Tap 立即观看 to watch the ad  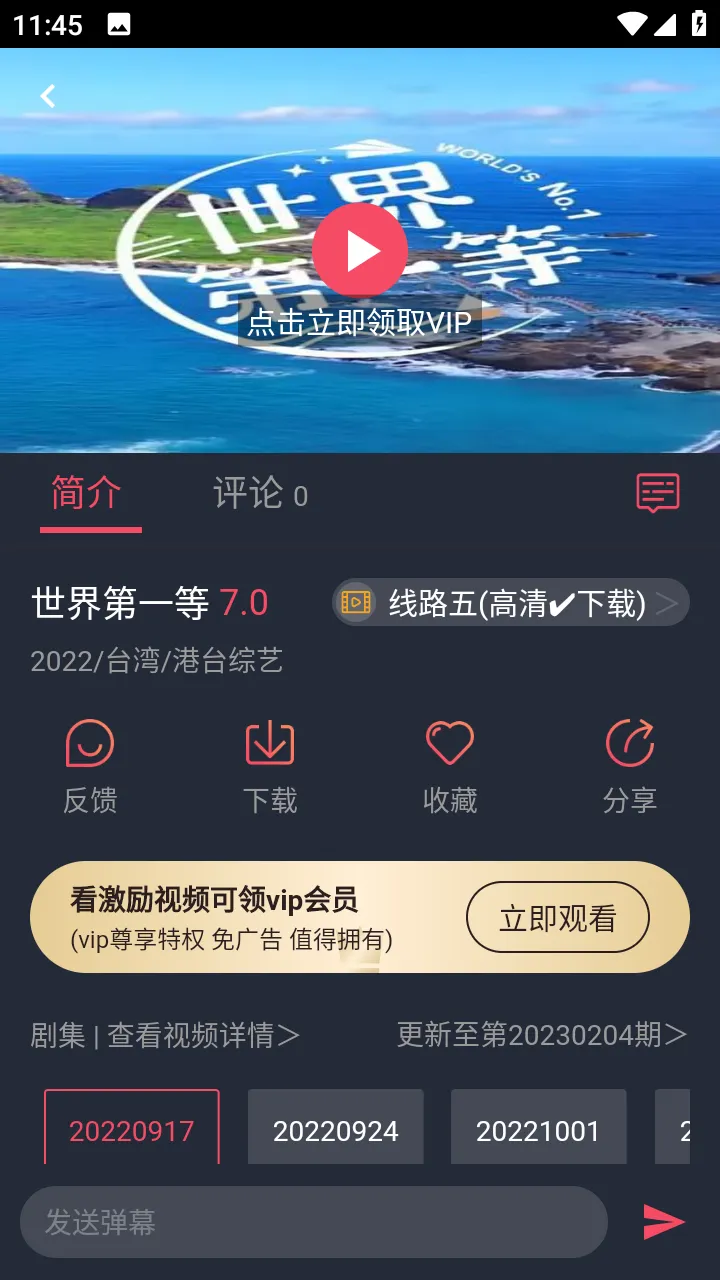[558, 917]
